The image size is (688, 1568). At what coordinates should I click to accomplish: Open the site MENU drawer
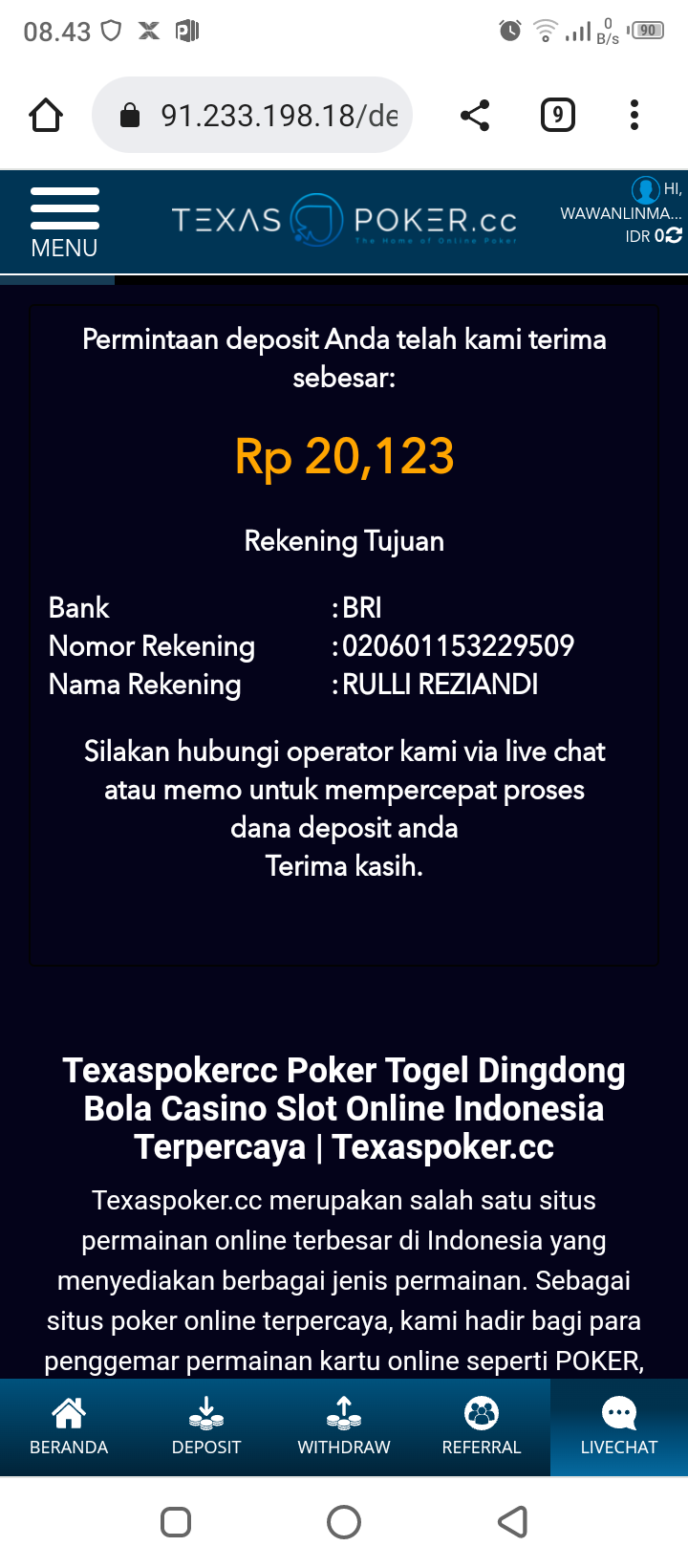click(64, 223)
